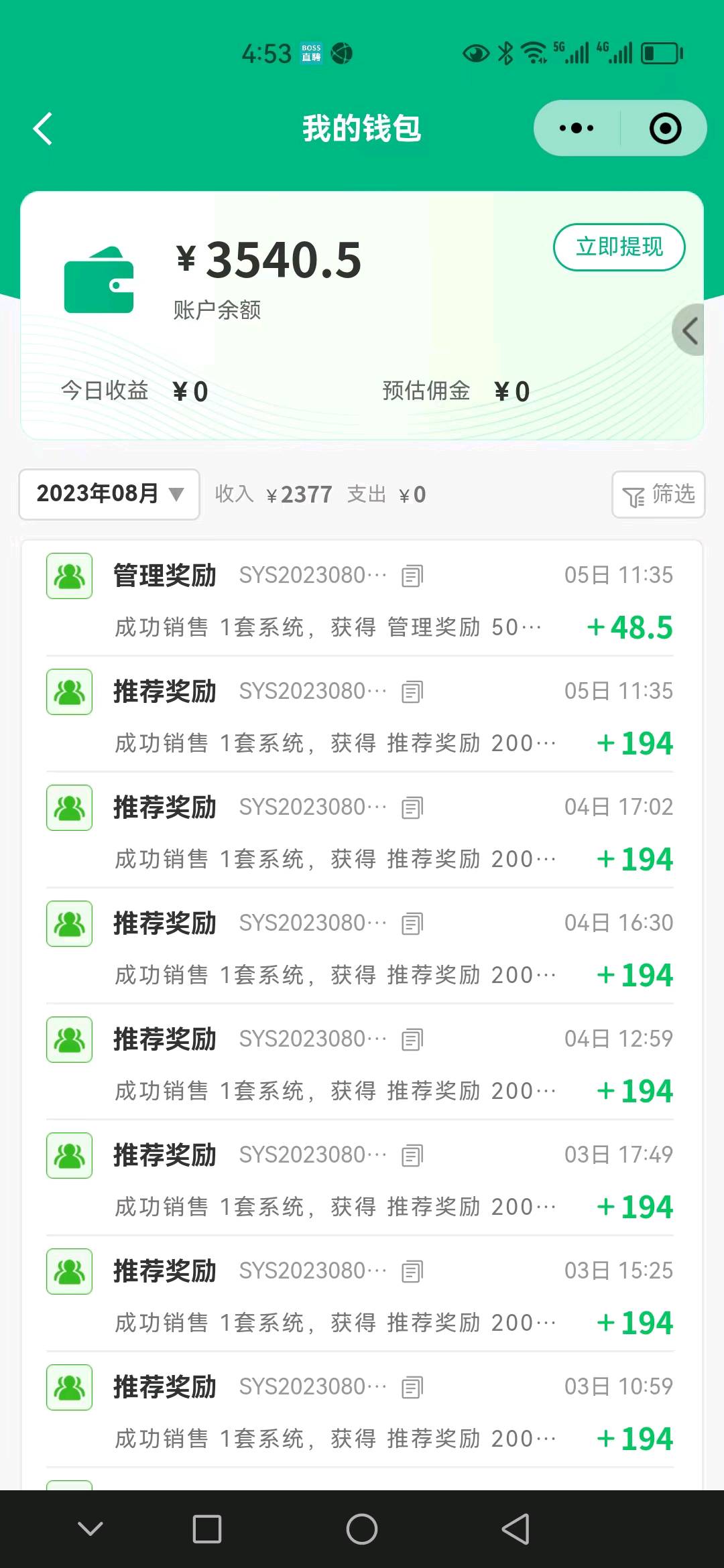This screenshot has height=1568, width=724.
Task: Open the mini program more-options menu
Action: [x=577, y=128]
